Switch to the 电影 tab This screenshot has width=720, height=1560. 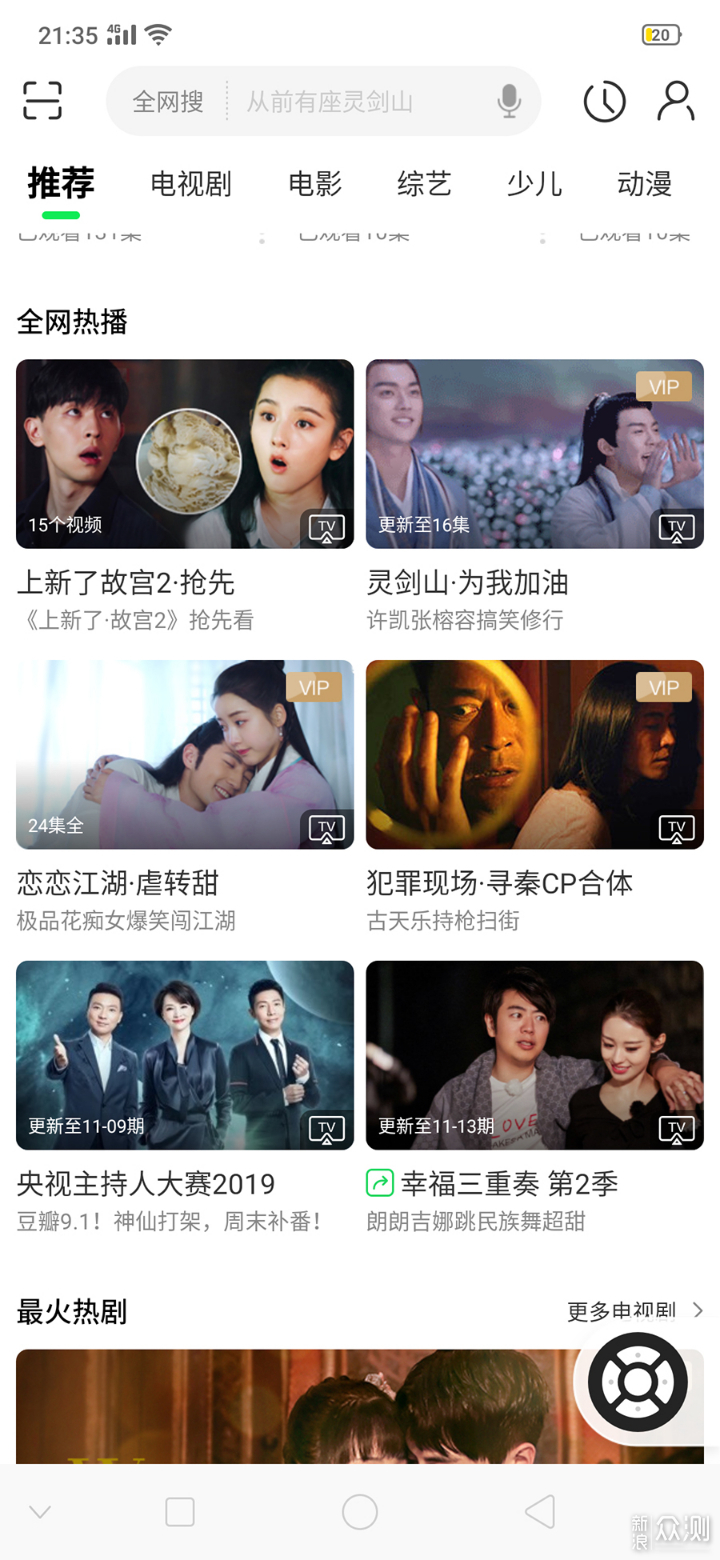coord(315,184)
